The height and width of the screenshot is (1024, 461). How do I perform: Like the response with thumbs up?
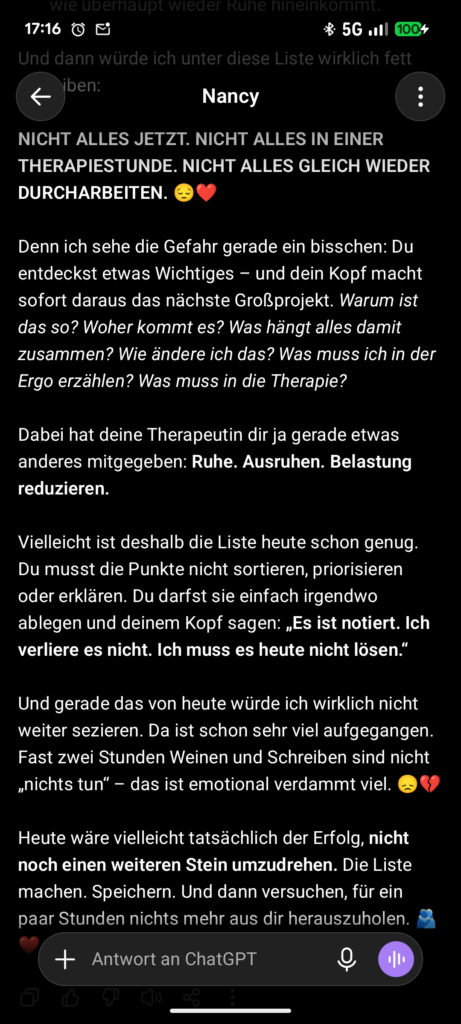pos(71,998)
